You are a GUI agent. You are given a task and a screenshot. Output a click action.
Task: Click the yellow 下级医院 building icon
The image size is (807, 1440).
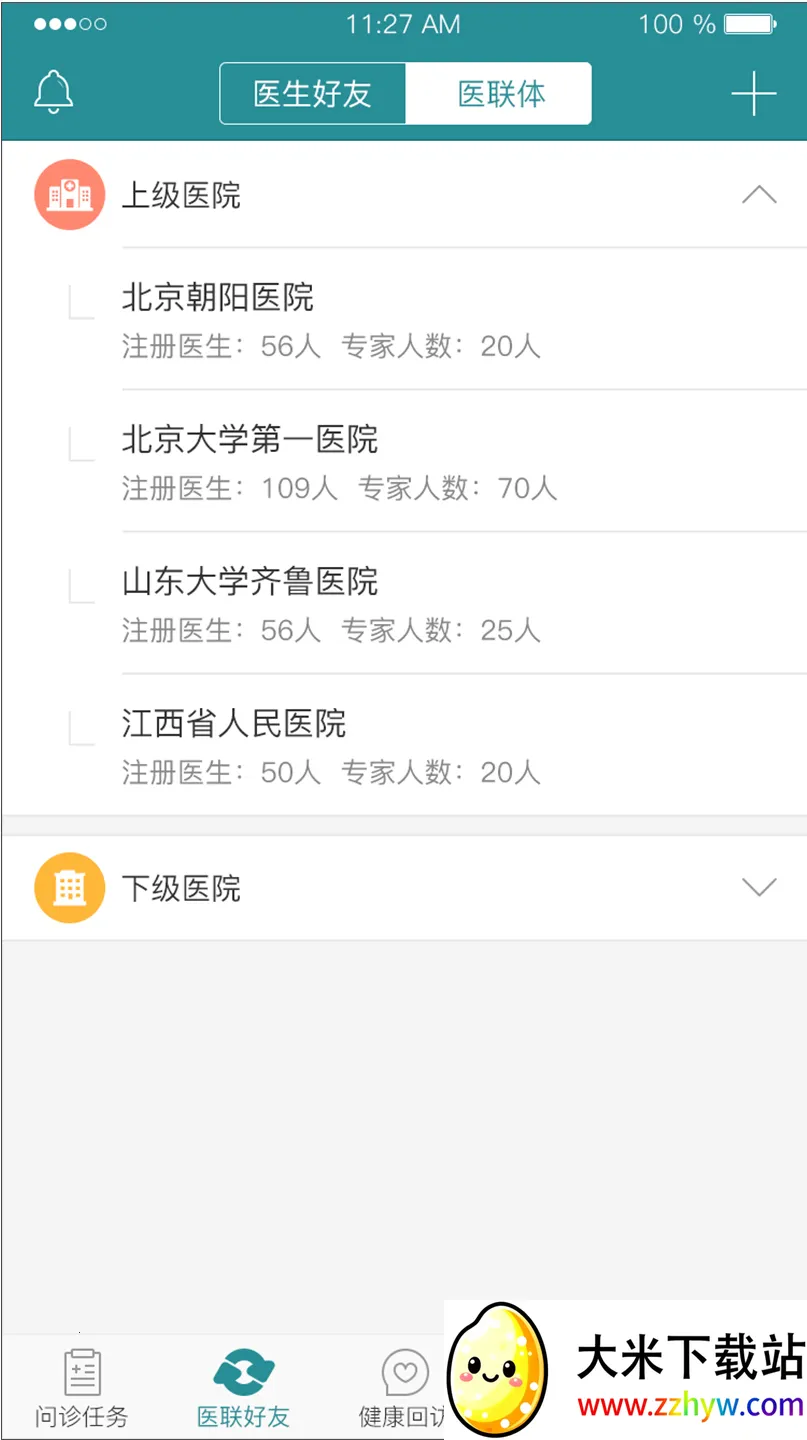click(68, 887)
